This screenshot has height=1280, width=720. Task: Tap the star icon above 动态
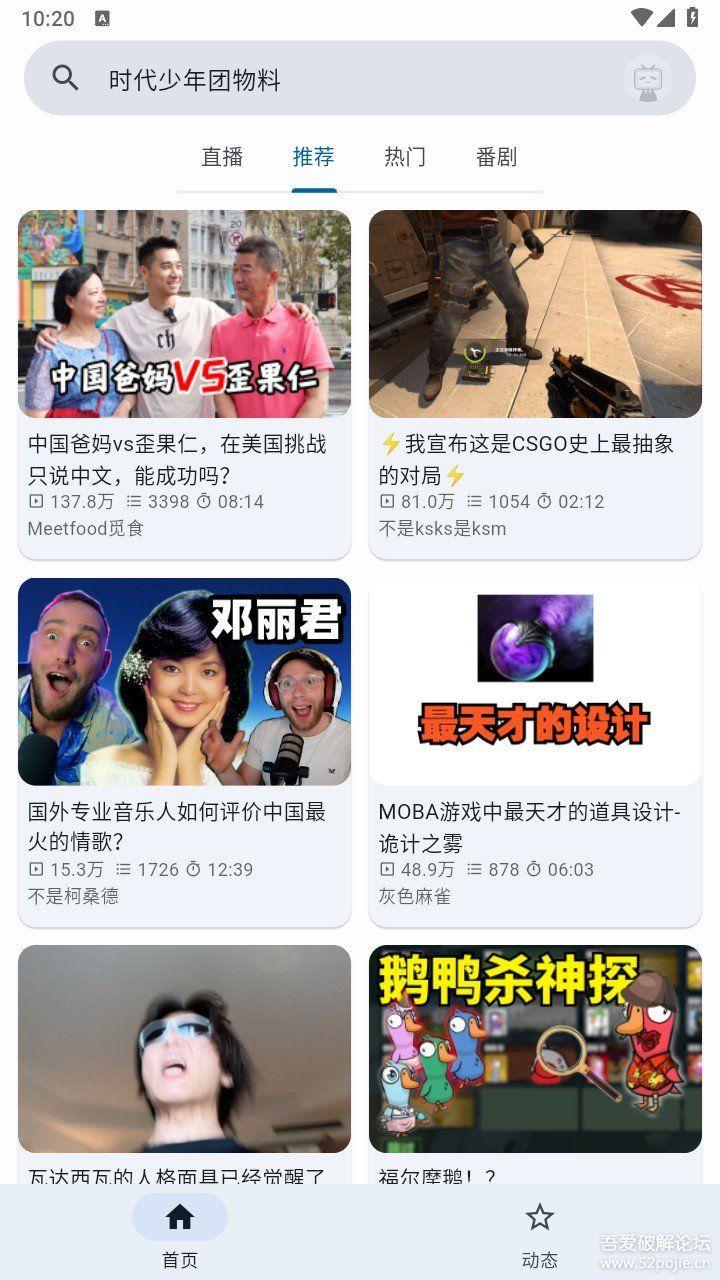point(539,1215)
